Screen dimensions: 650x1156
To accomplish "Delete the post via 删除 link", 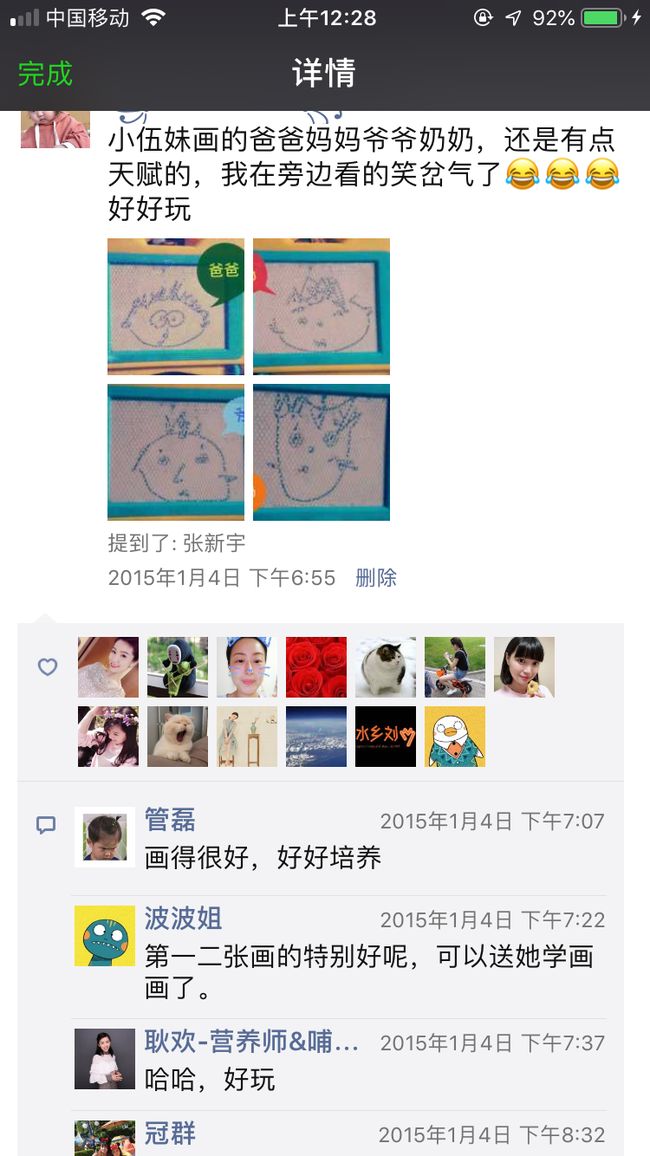I will tap(376, 577).
